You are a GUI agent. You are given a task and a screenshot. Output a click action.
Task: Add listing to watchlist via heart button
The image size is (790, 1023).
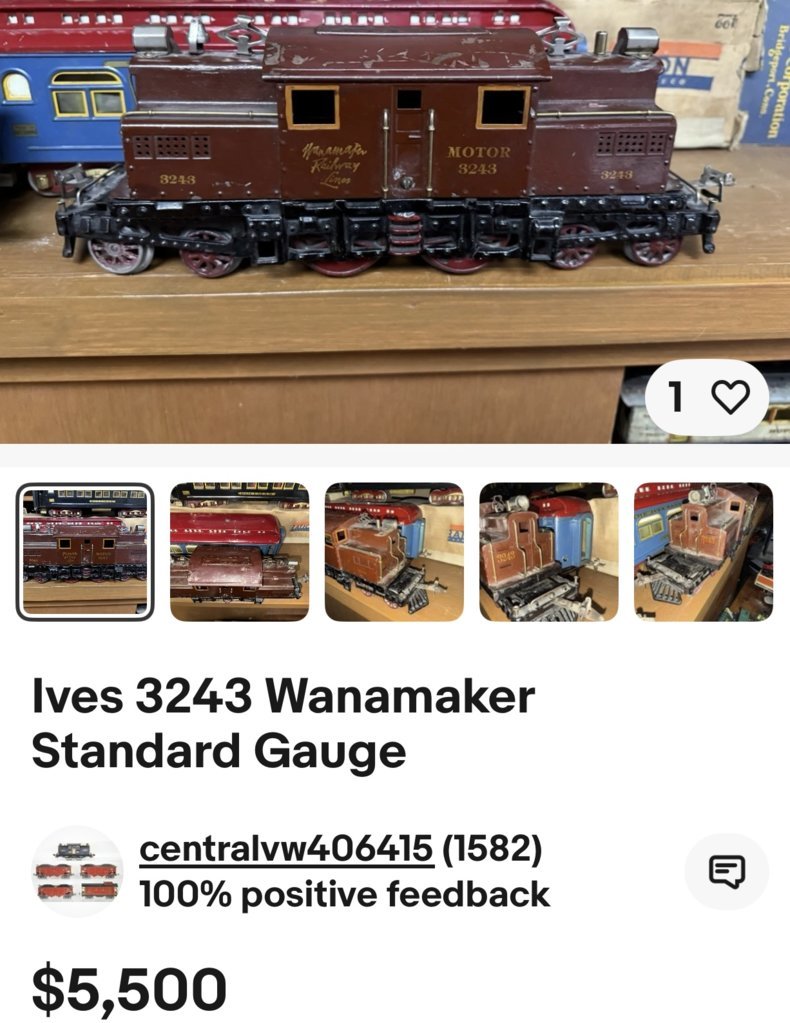729,397
